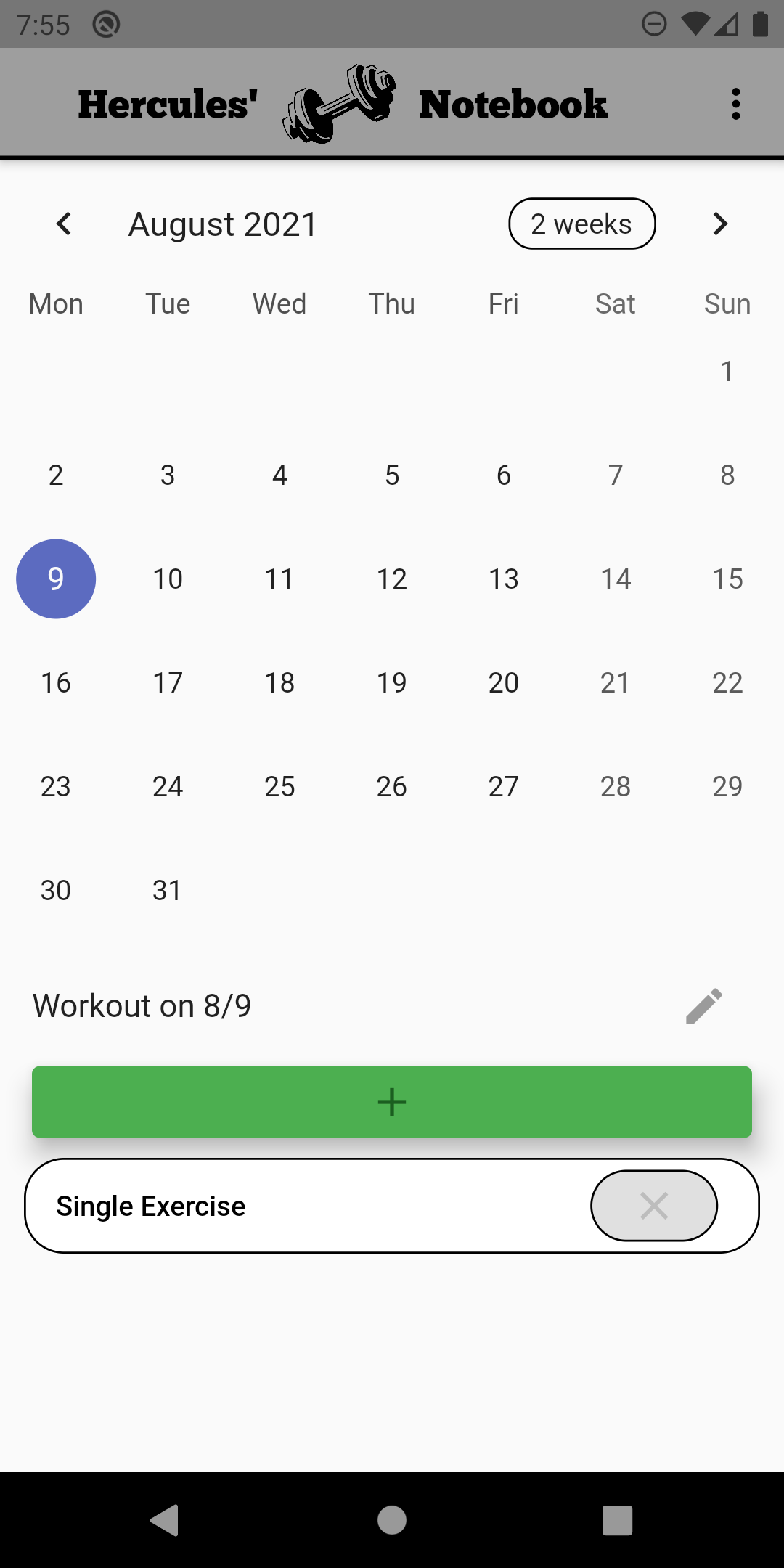Choose August 14 in the calendar
The height and width of the screenshot is (1568, 784).
tap(615, 579)
